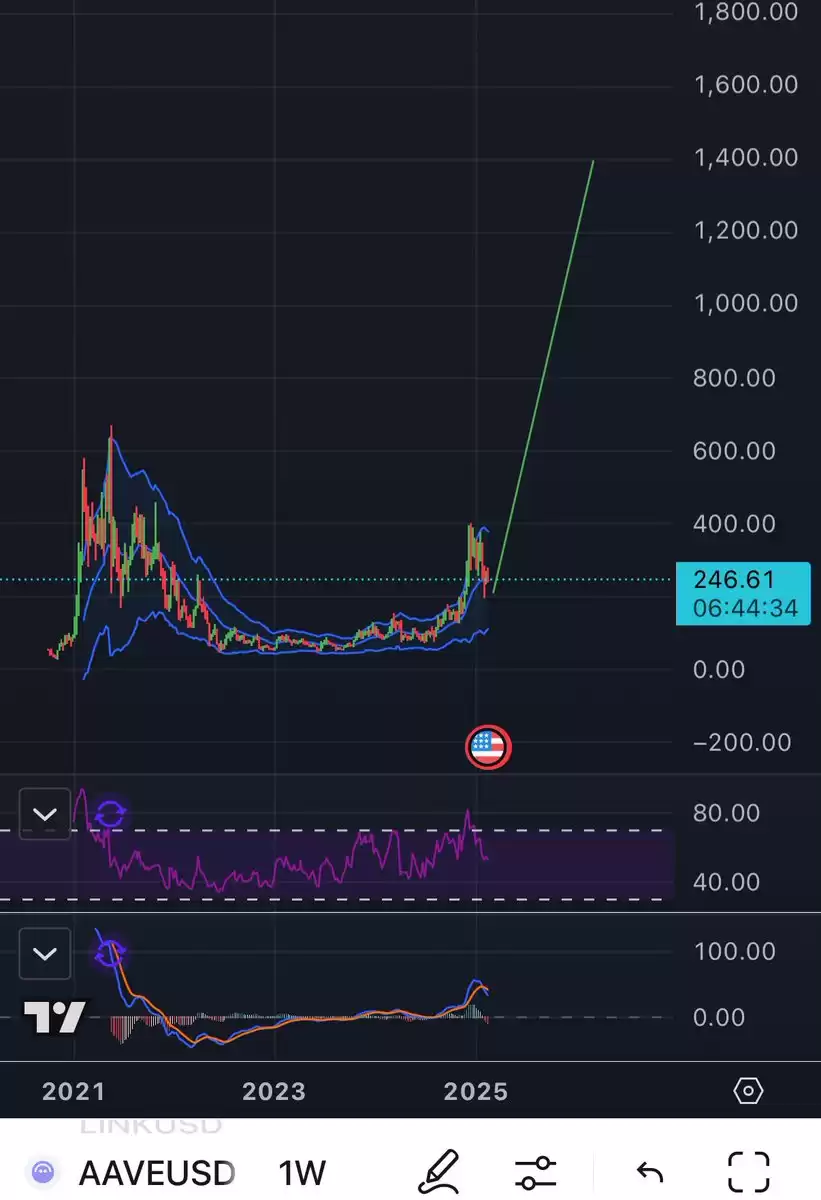Enter fullscreen chart mode
The width and height of the screenshot is (821, 1200).
pos(748,1172)
